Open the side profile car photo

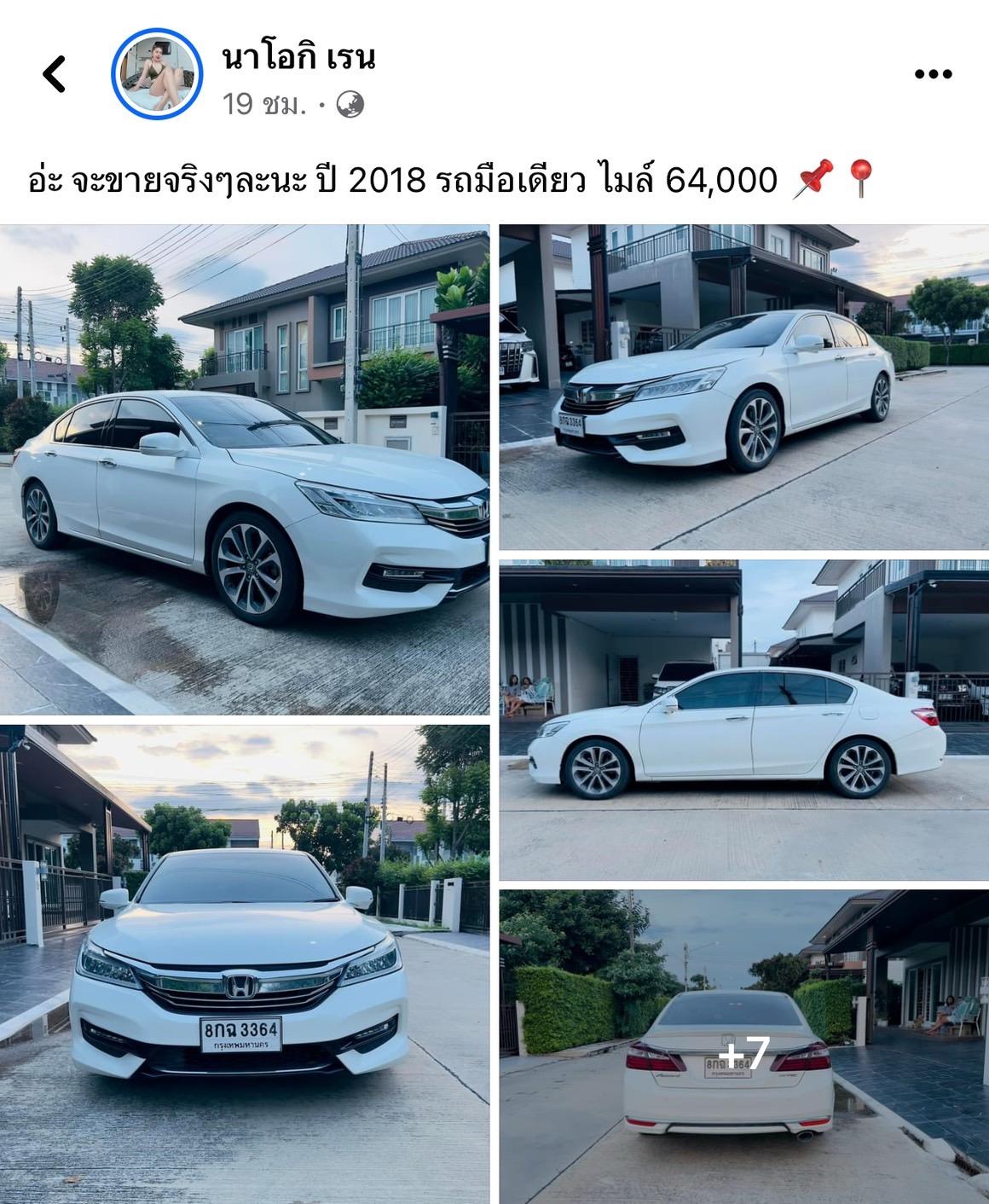(x=743, y=720)
